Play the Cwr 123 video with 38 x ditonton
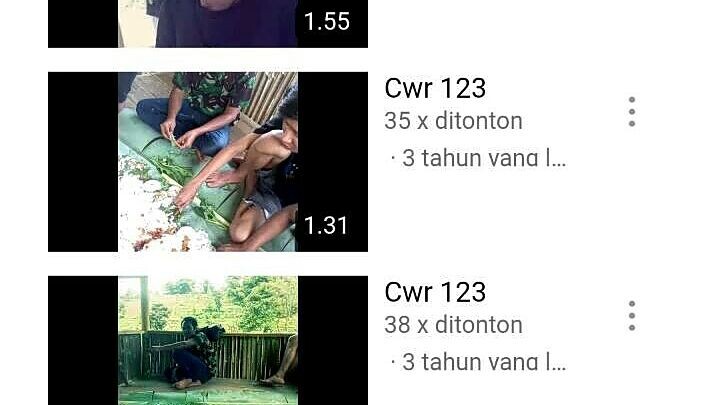This screenshot has width=720, height=405. click(208, 341)
